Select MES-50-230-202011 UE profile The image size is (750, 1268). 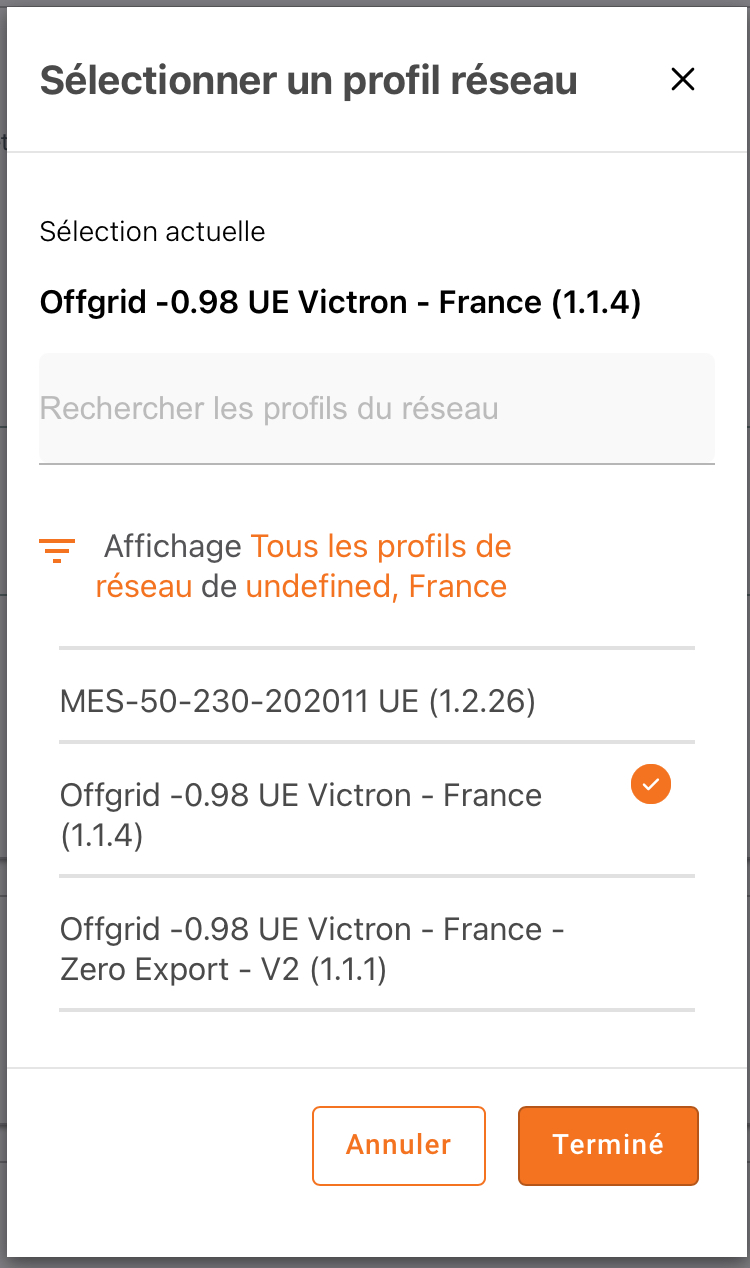pyautogui.click(x=297, y=701)
